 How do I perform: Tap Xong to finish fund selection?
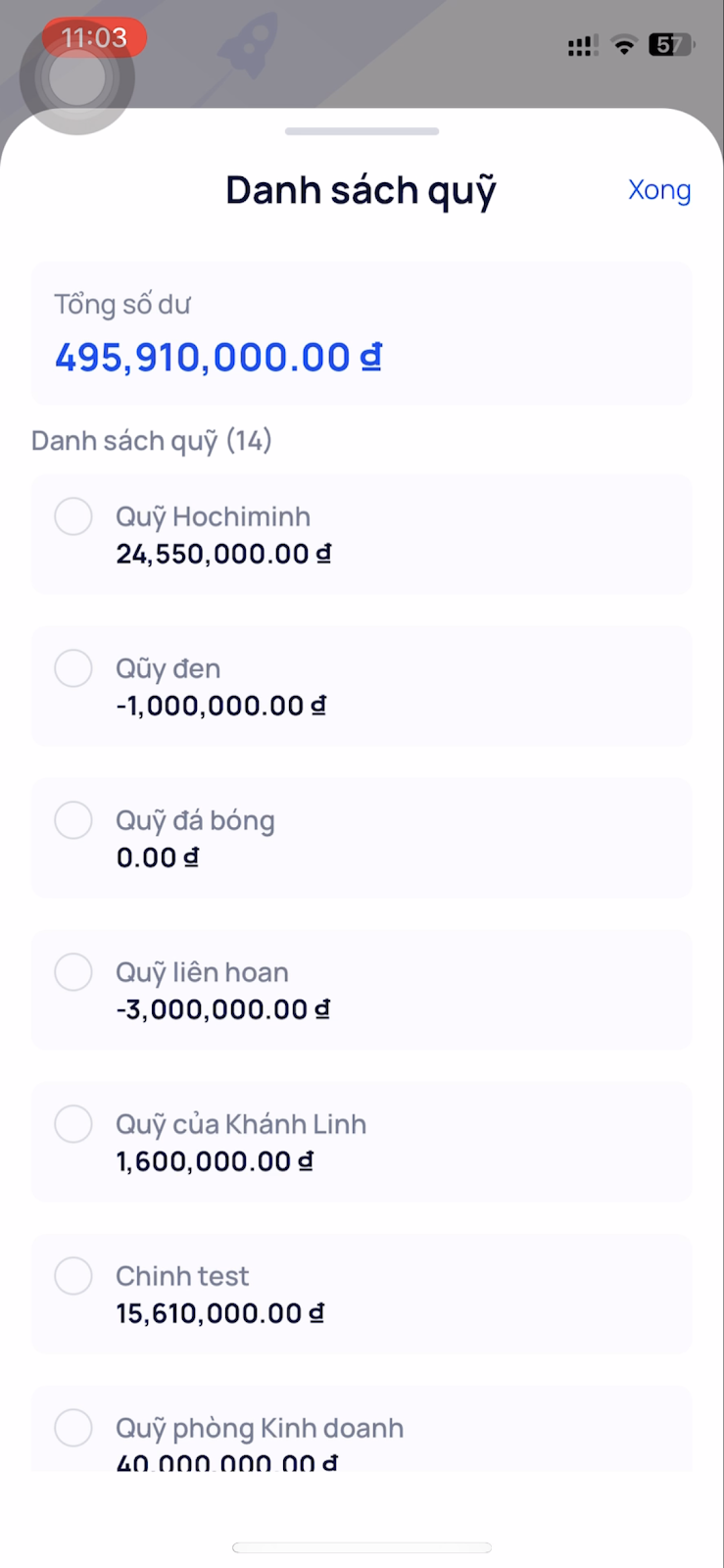pos(659,190)
